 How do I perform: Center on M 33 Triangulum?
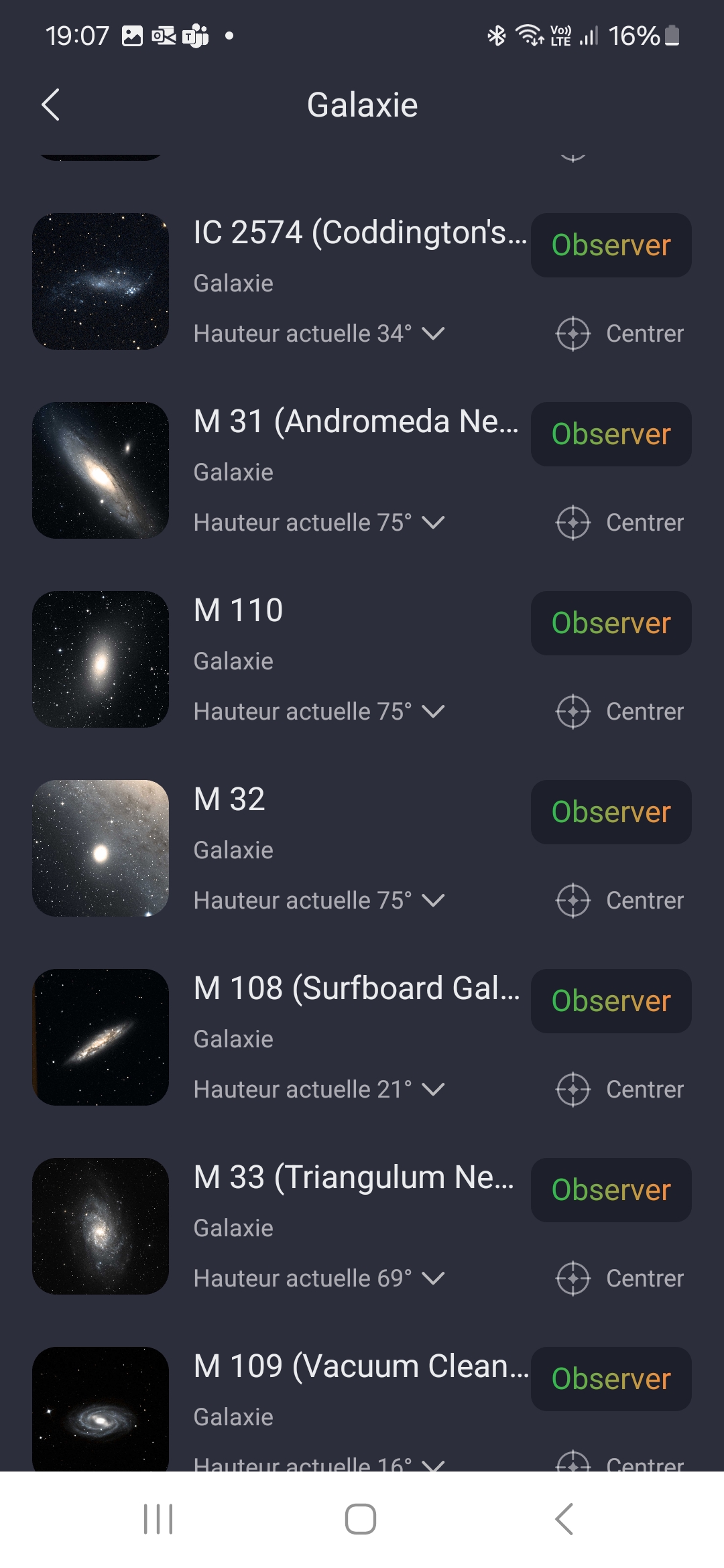(620, 1279)
